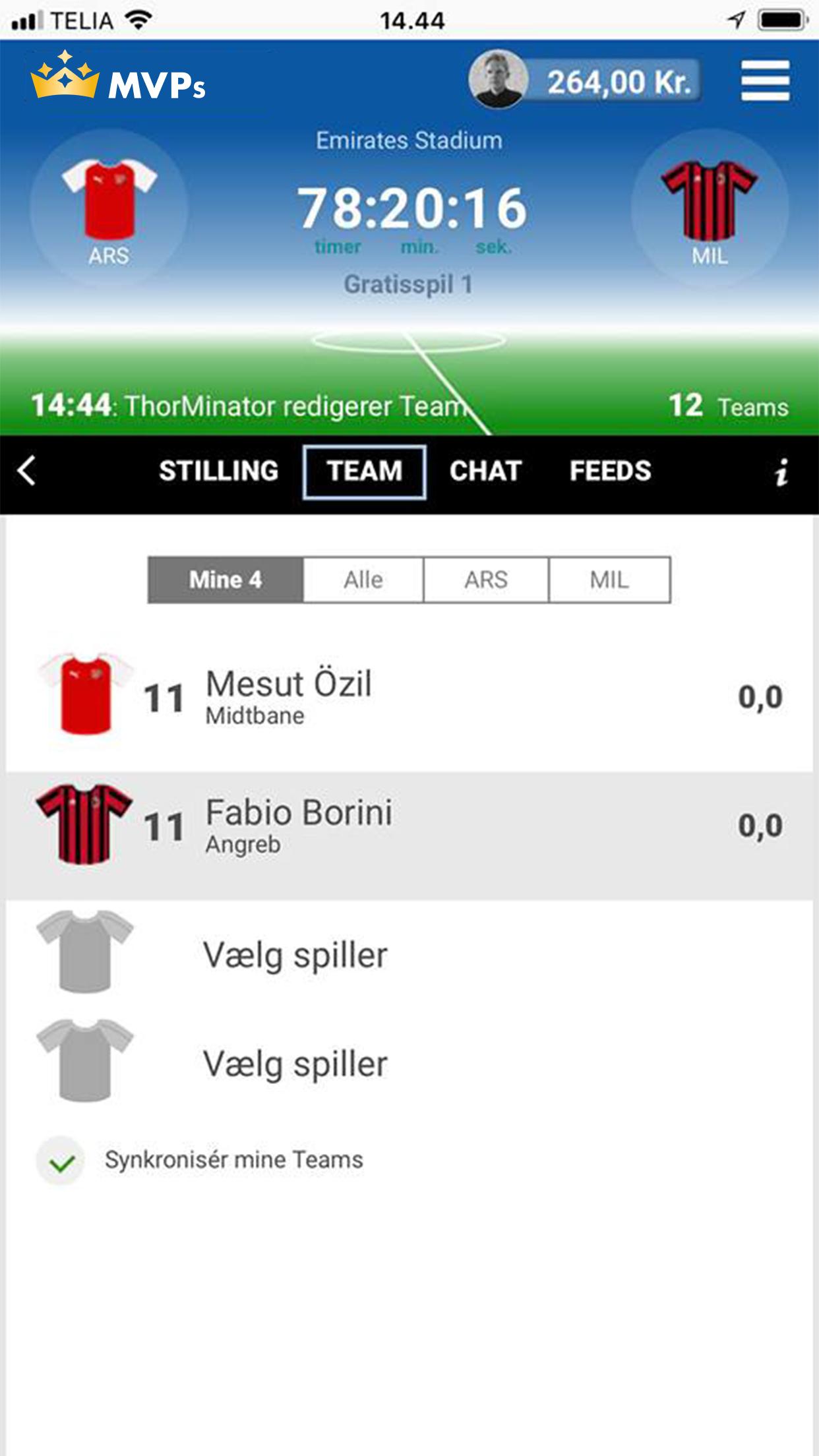
Task: Filter players by MIL
Action: 609,580
